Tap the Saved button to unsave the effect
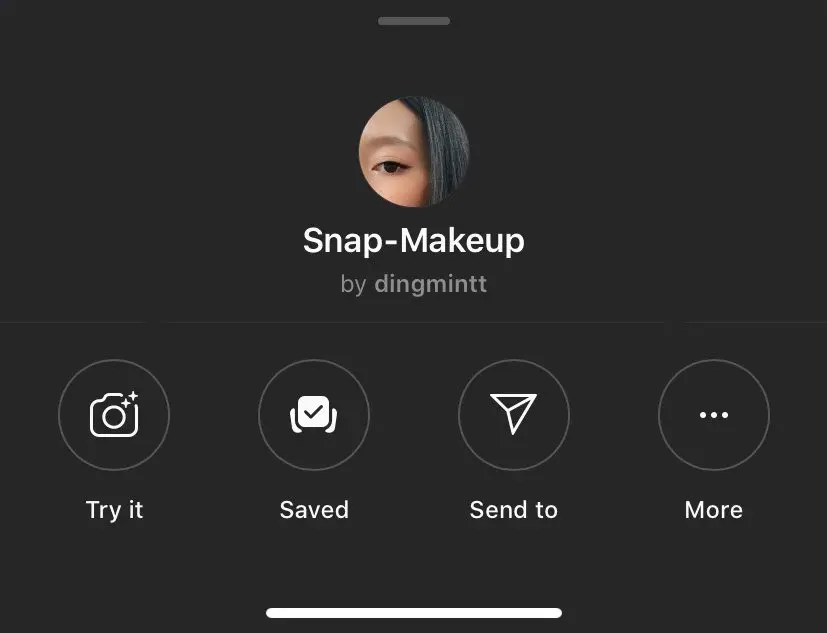Screen dimensions: 827x633 coord(314,414)
